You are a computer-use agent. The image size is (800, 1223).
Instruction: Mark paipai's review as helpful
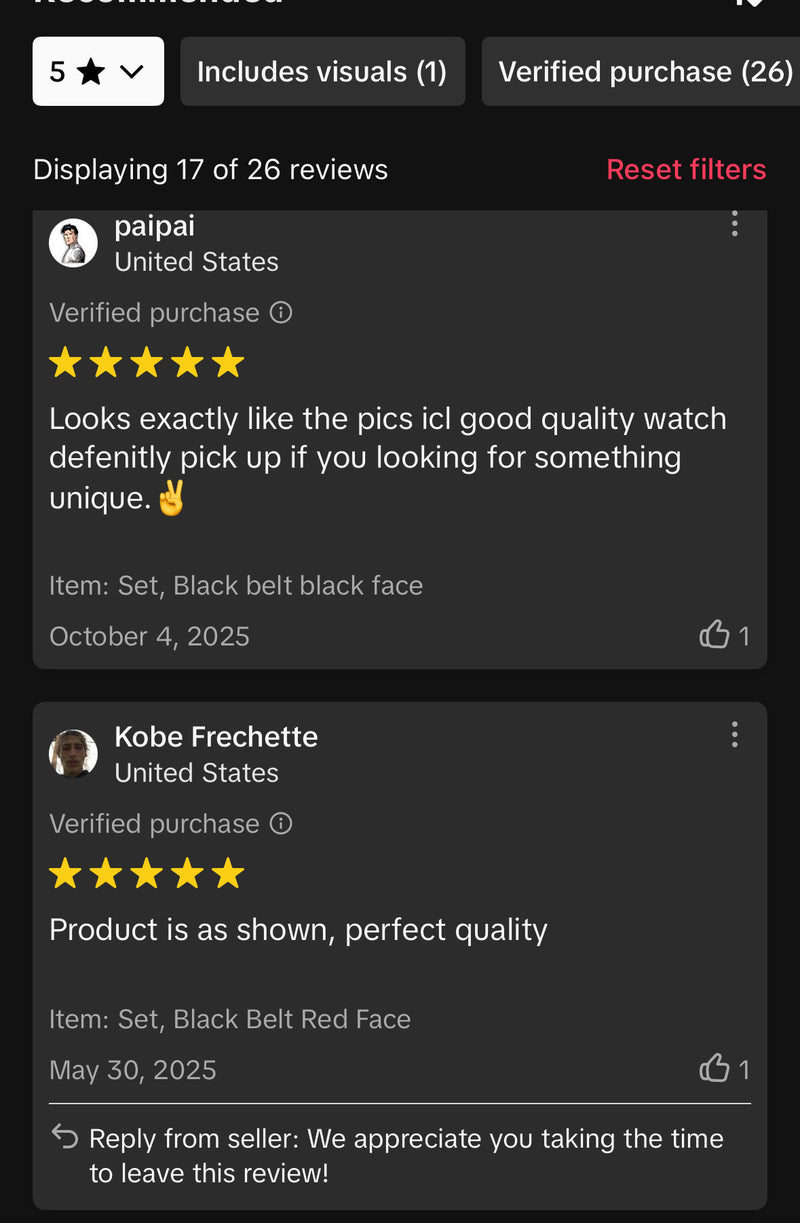[715, 635]
